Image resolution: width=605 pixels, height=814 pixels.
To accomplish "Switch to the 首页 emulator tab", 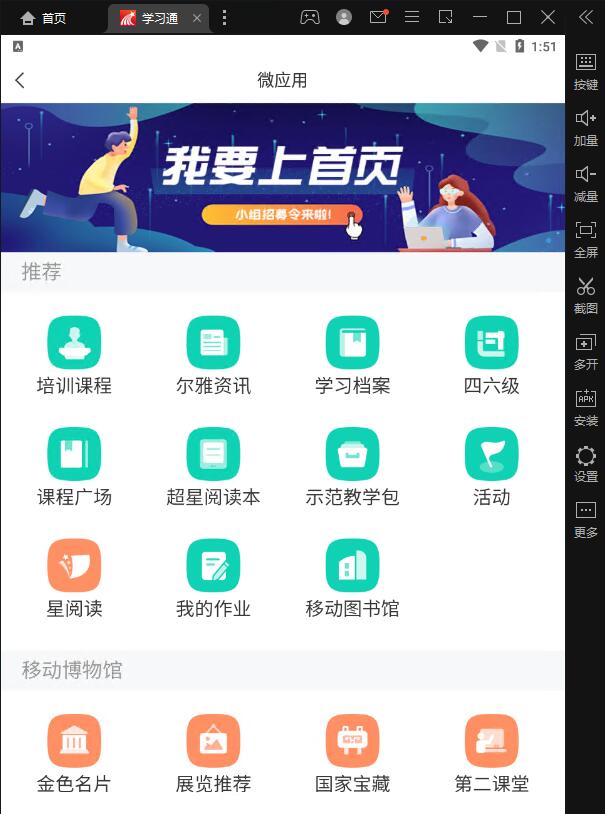I will [x=44, y=18].
